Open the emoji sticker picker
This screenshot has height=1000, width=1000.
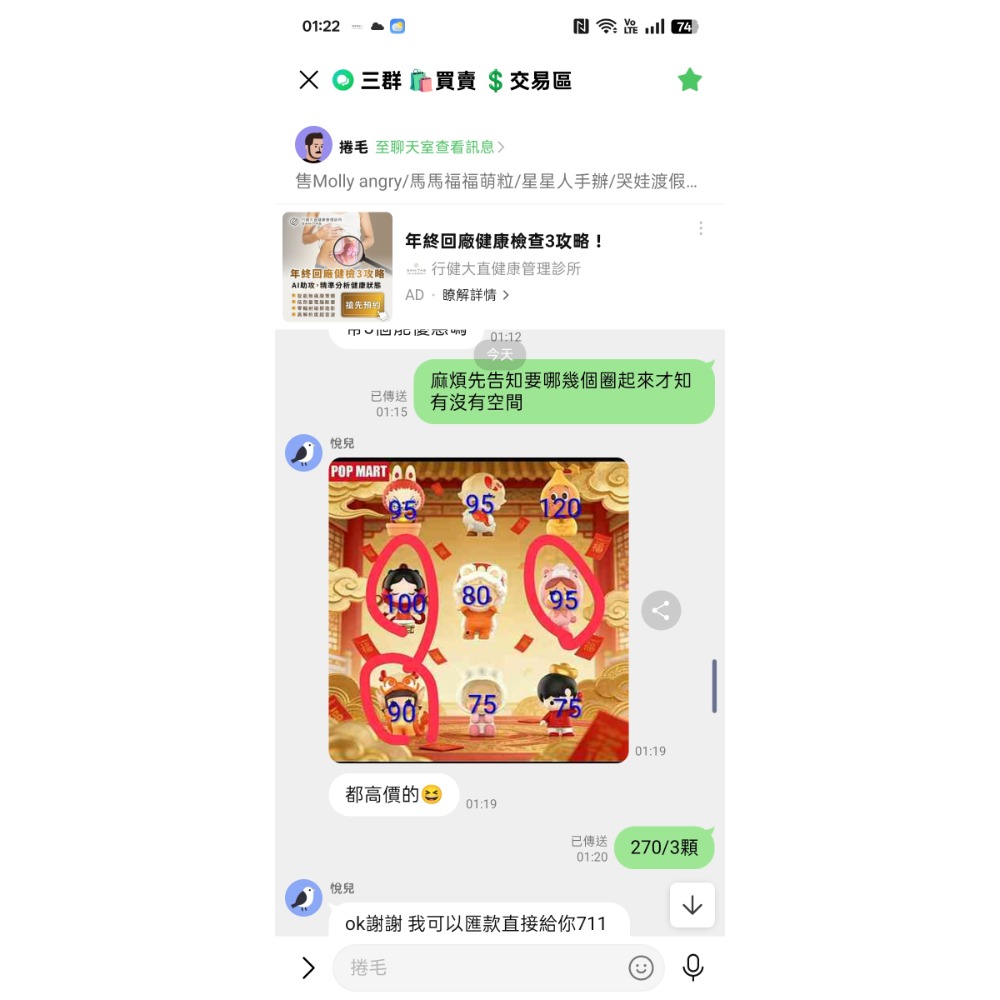pyautogui.click(x=641, y=968)
